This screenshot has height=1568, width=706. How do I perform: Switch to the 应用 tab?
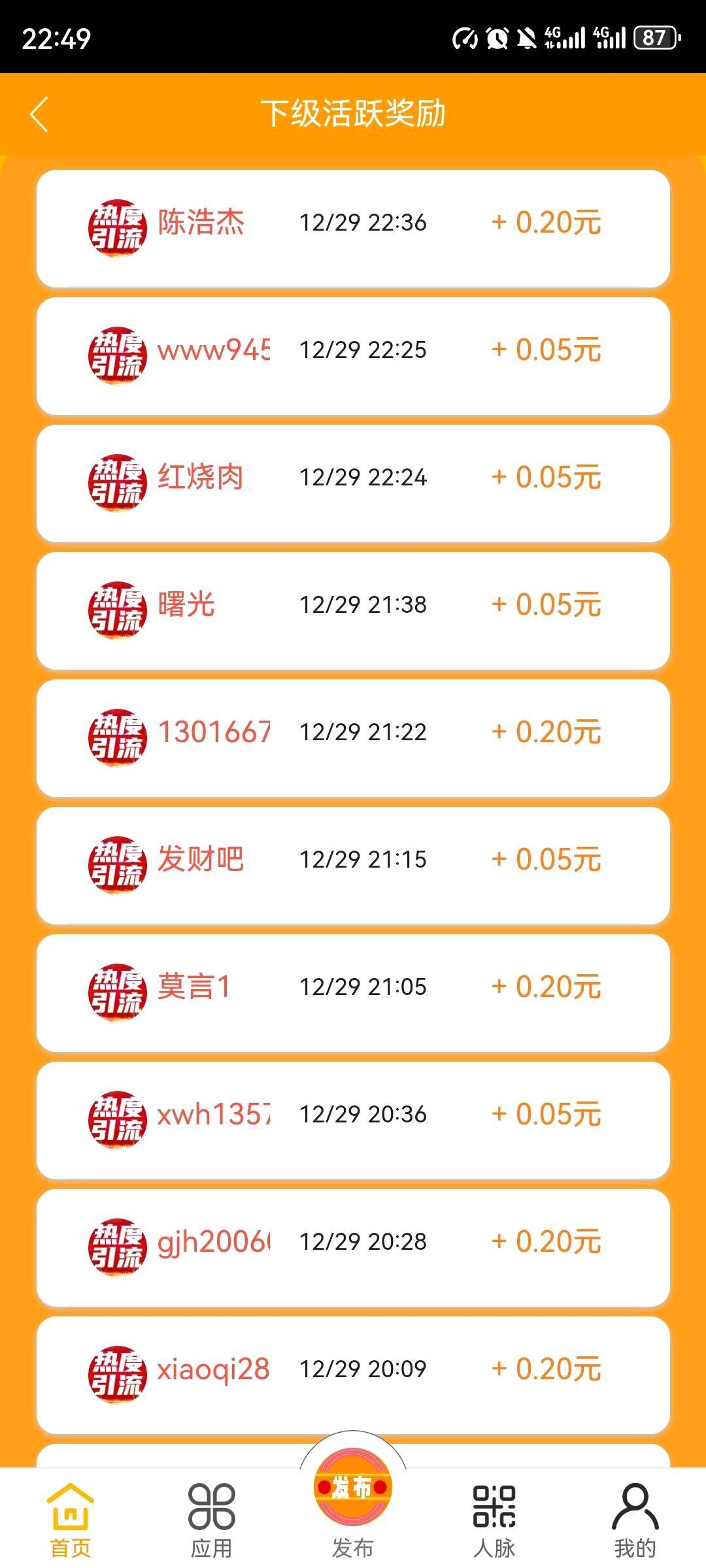[x=211, y=1520]
